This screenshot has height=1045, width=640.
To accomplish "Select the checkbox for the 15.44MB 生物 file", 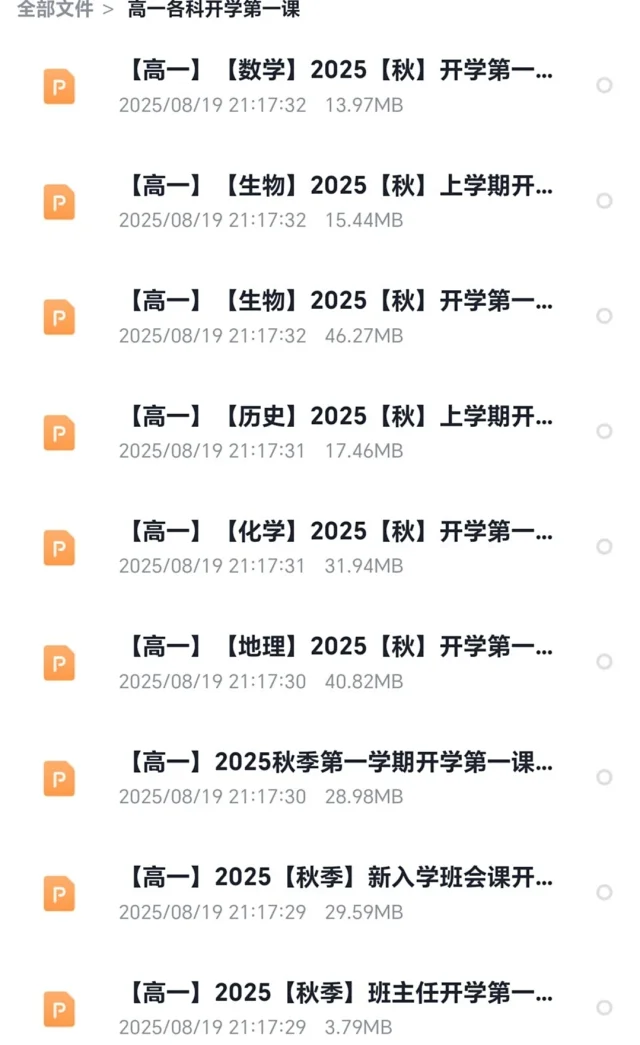I will click(604, 201).
